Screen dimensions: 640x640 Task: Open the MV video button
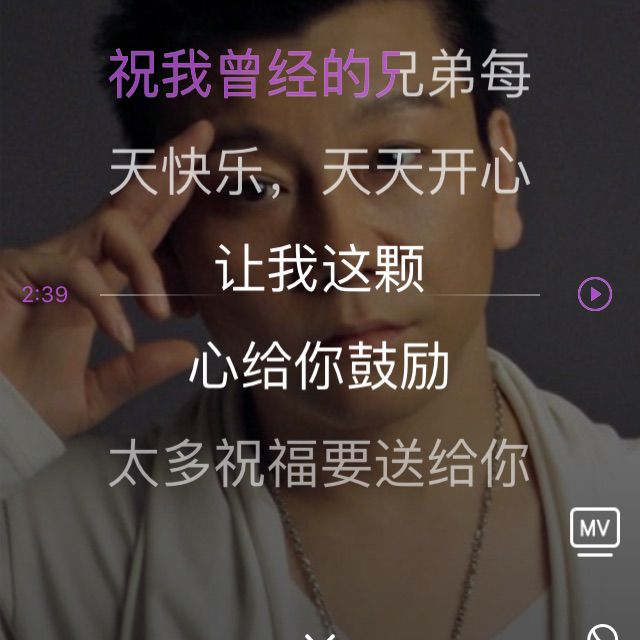595,529
